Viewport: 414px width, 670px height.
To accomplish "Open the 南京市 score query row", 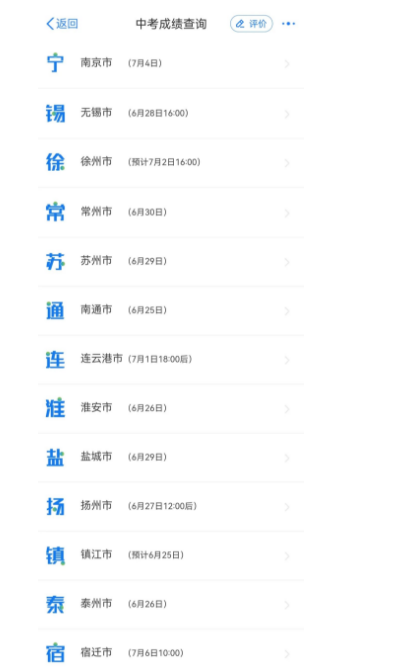I will (x=171, y=64).
